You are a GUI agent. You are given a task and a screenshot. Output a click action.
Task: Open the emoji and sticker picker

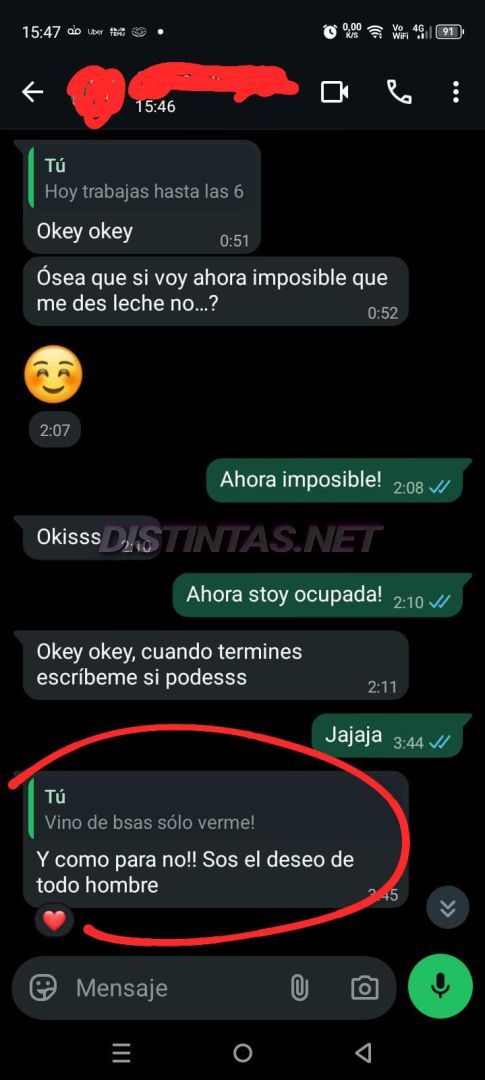click(43, 988)
